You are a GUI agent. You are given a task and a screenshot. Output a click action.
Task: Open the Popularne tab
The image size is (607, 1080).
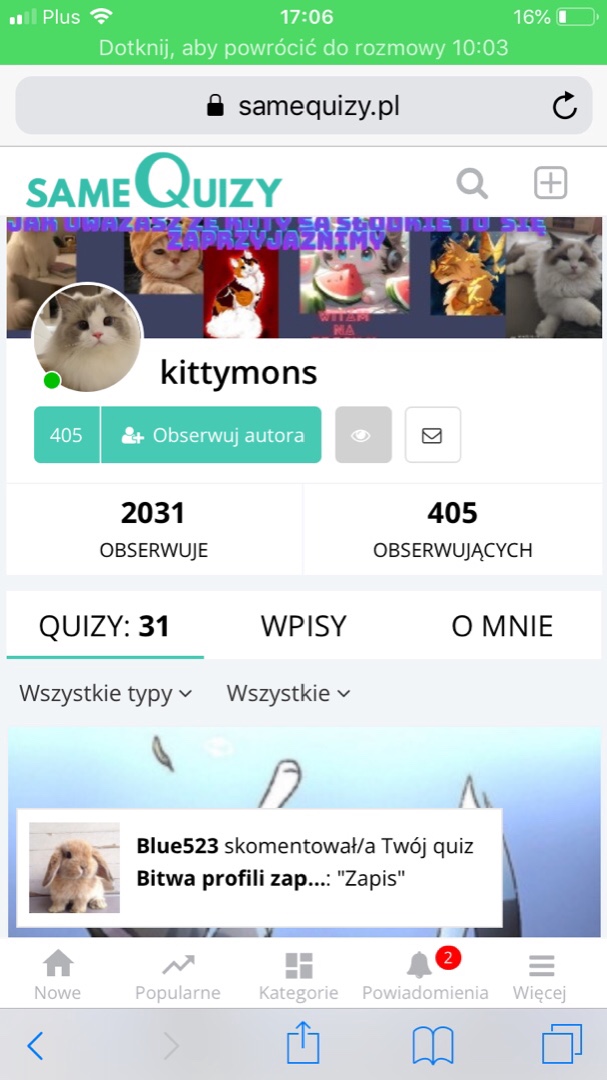[178, 976]
